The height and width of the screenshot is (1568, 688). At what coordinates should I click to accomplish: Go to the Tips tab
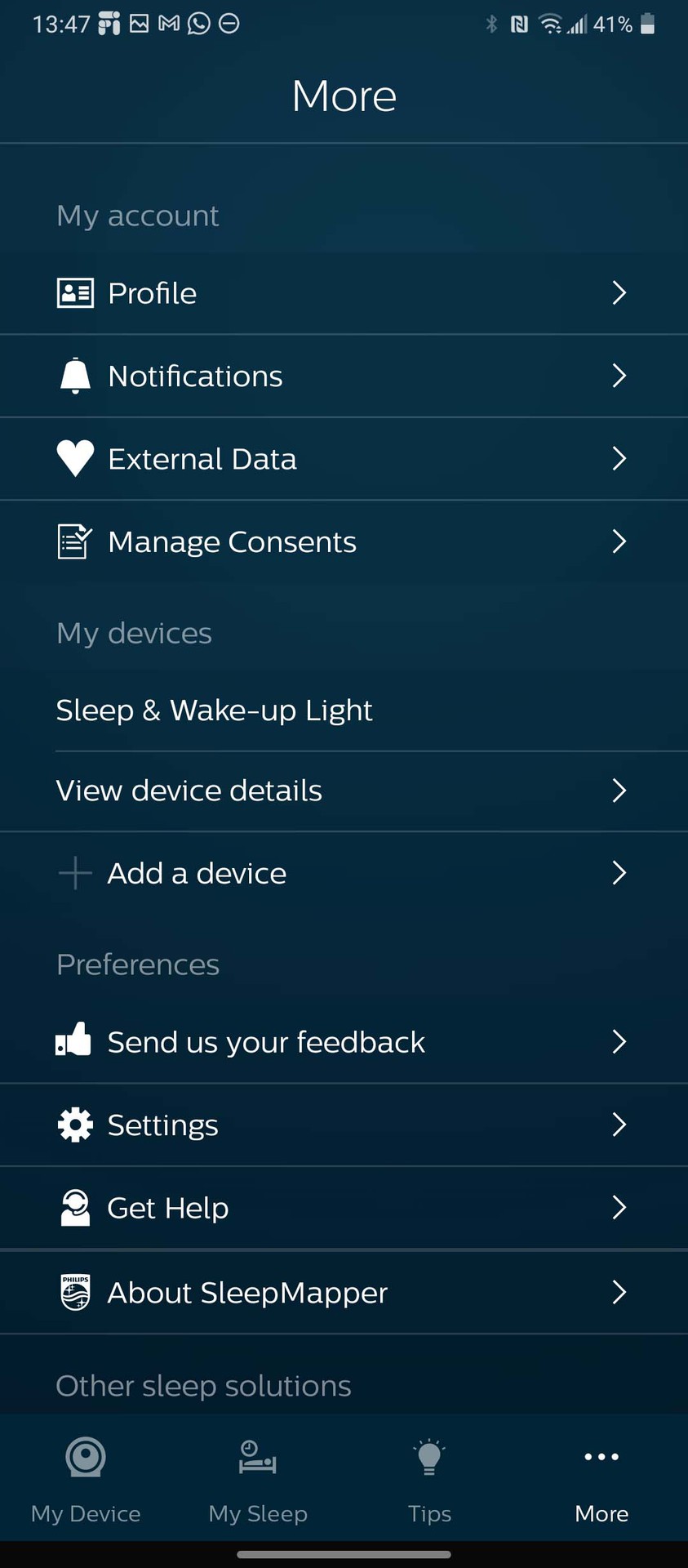pos(429,1479)
